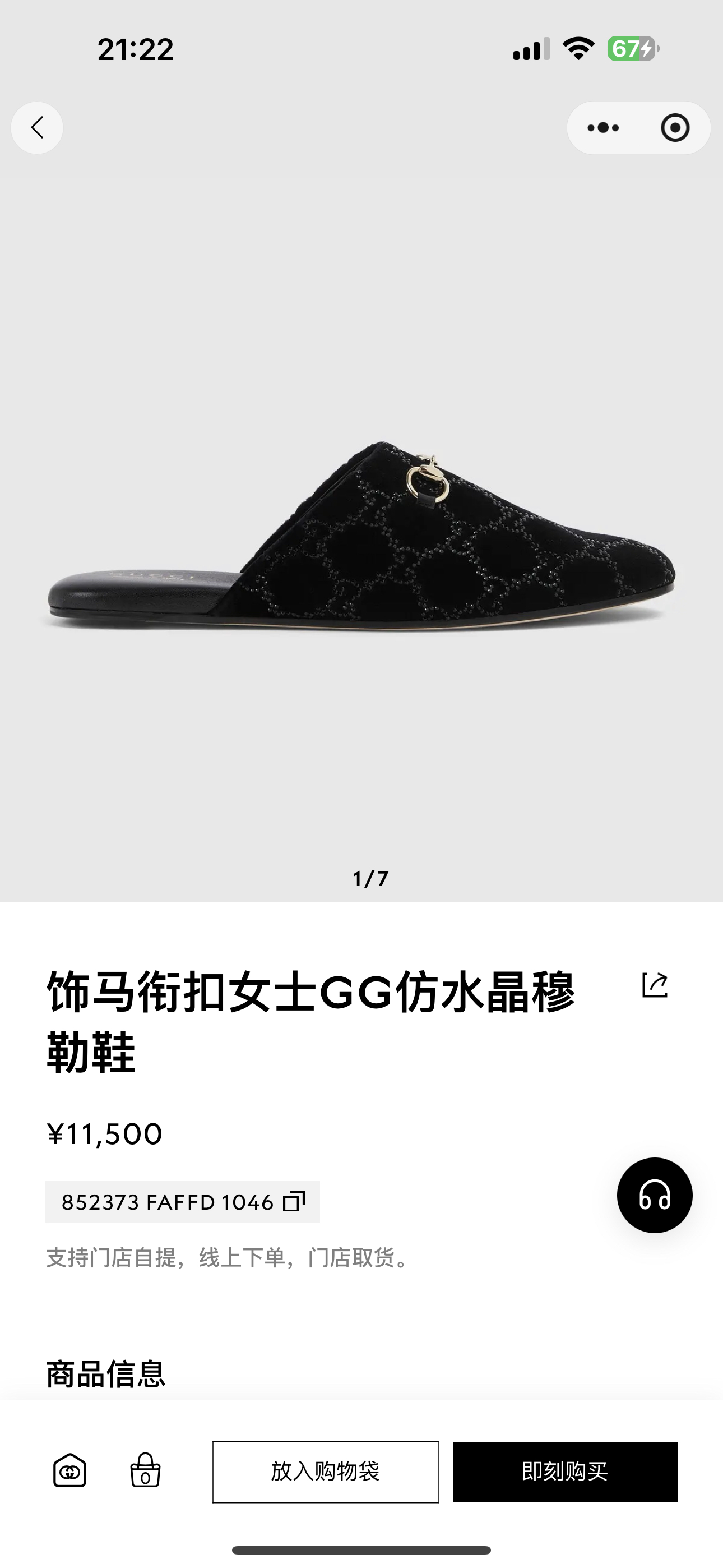This screenshot has height=1568, width=723.
Task: Go back using the back arrow
Action: [37, 127]
